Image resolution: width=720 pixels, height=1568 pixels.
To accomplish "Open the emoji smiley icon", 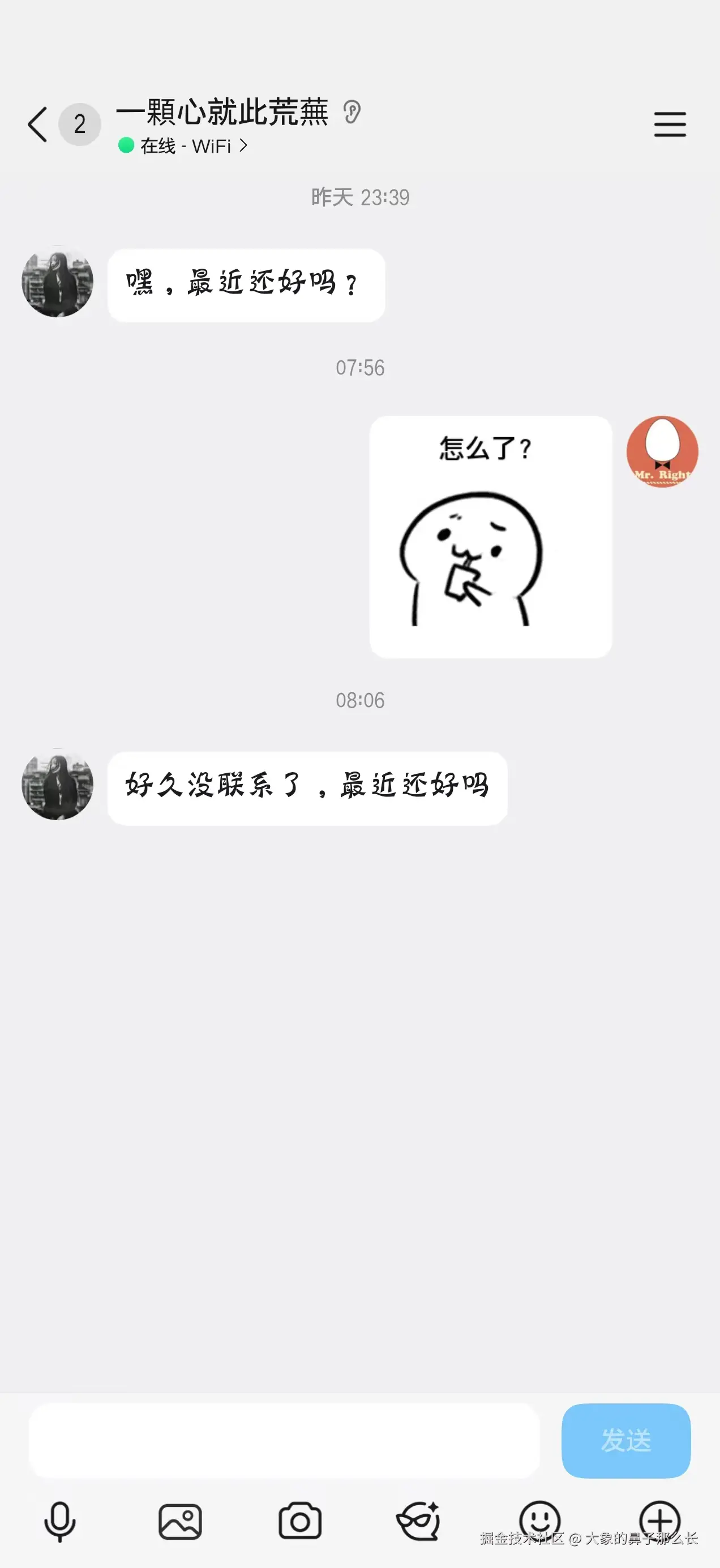I will pyautogui.click(x=539, y=1518).
